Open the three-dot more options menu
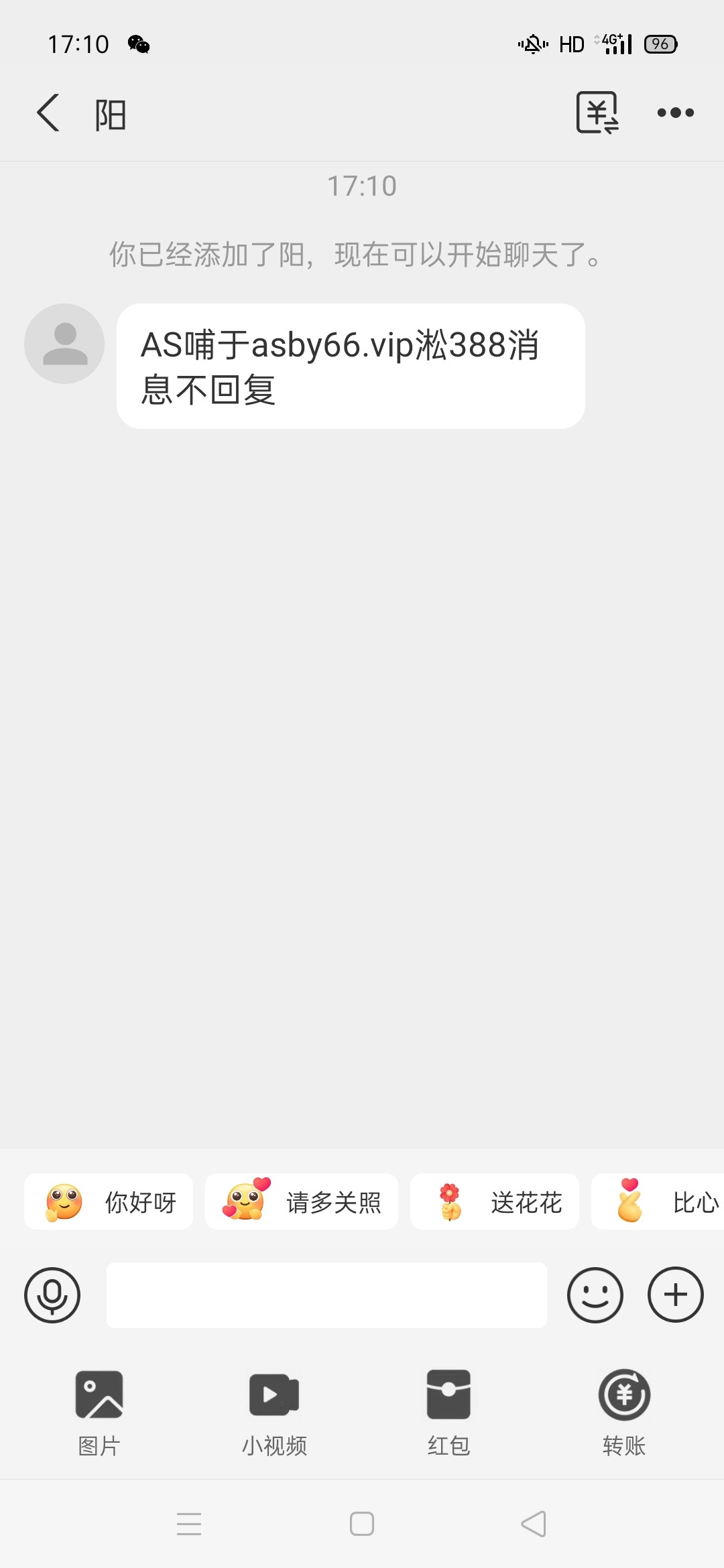 click(x=675, y=113)
